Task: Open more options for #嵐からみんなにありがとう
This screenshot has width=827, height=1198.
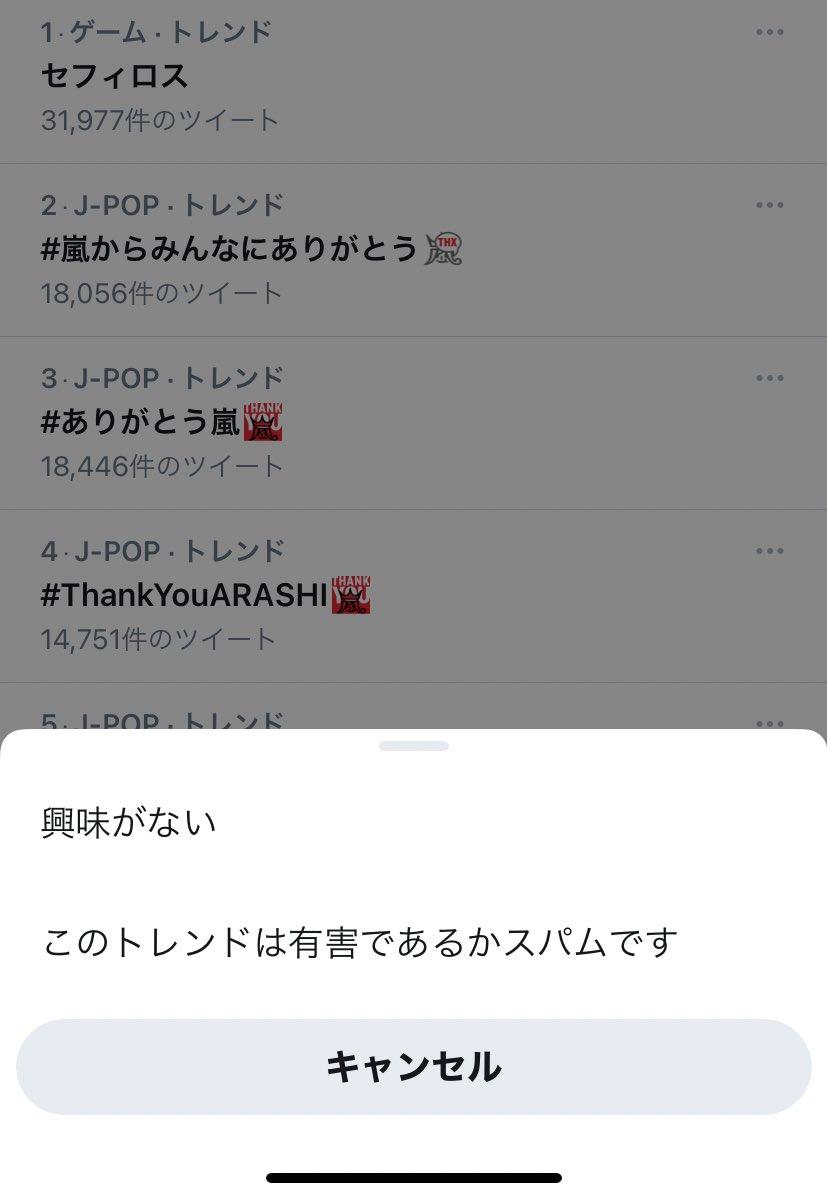Action: click(769, 206)
